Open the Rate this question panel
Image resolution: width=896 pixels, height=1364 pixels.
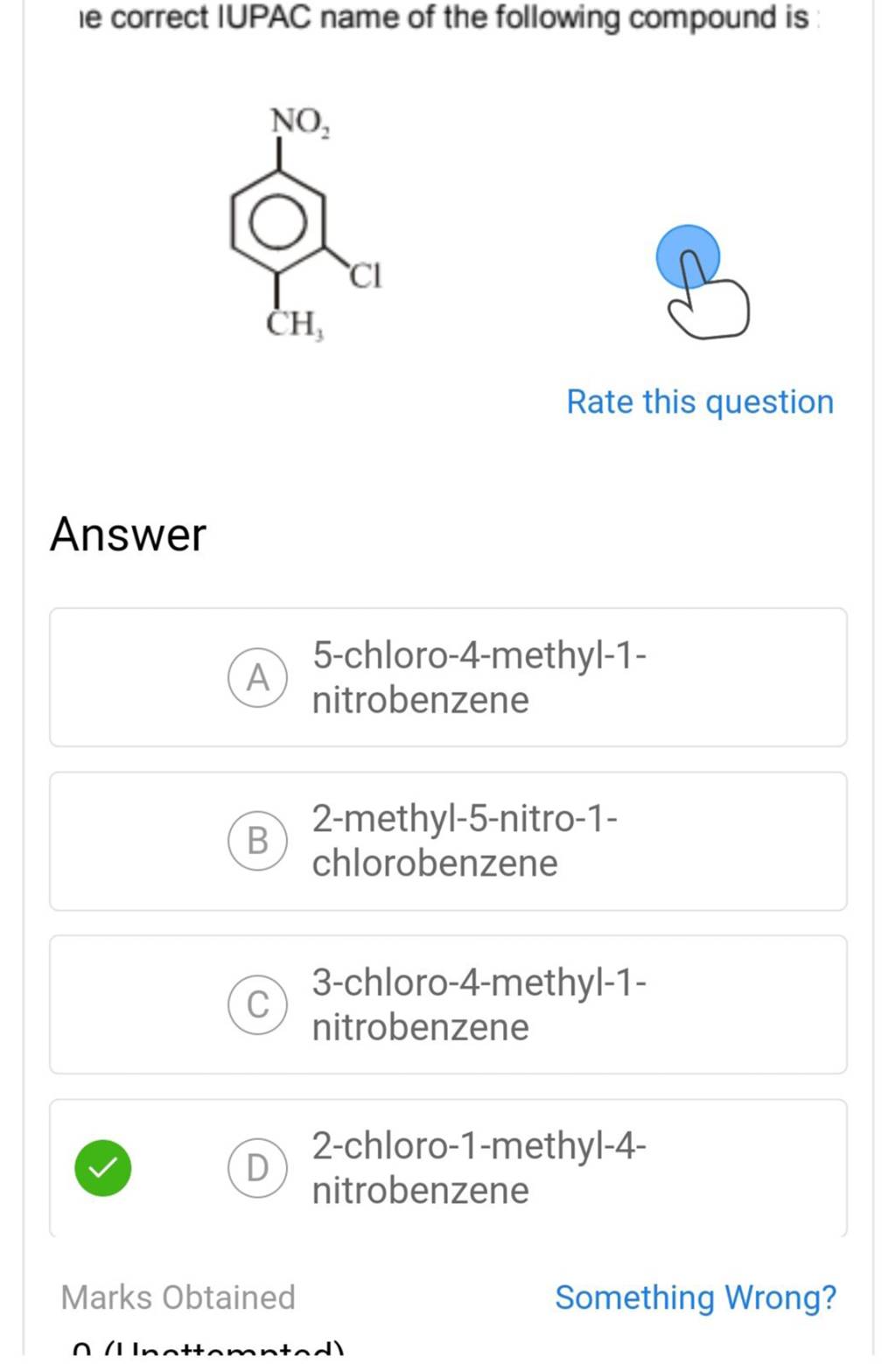coord(699,401)
